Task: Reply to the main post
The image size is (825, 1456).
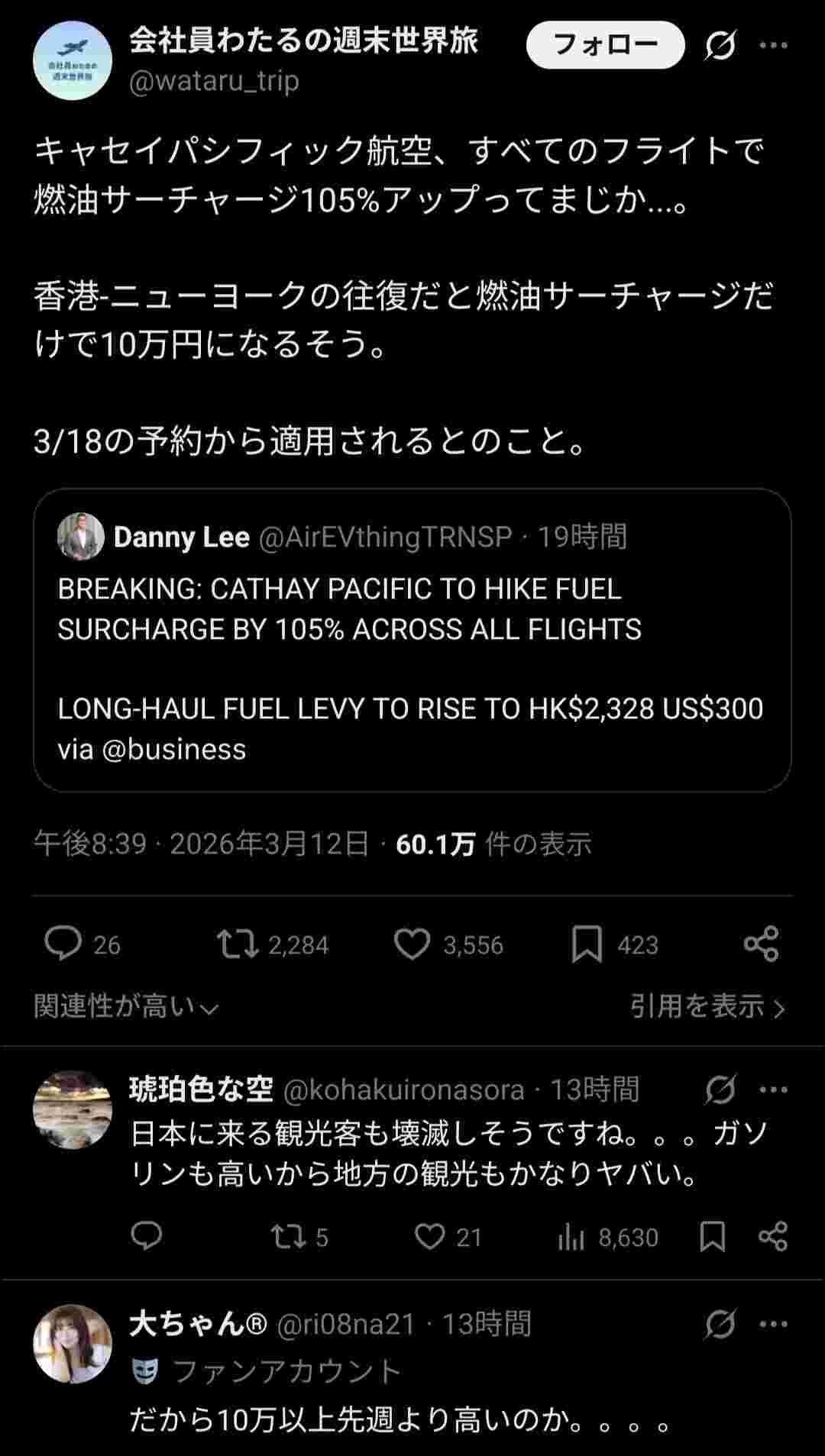Action: [63, 944]
